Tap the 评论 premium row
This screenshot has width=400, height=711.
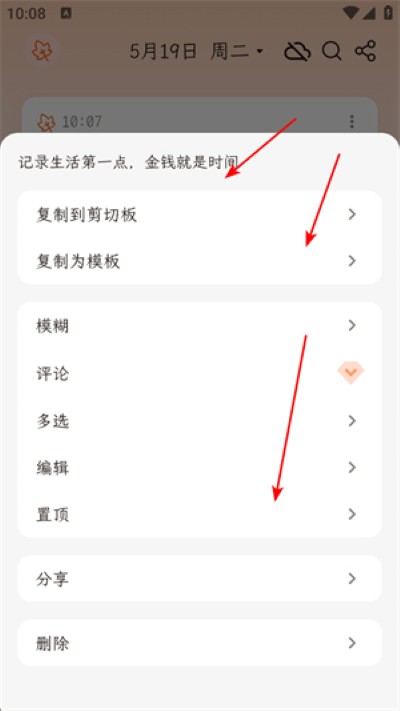(200, 373)
